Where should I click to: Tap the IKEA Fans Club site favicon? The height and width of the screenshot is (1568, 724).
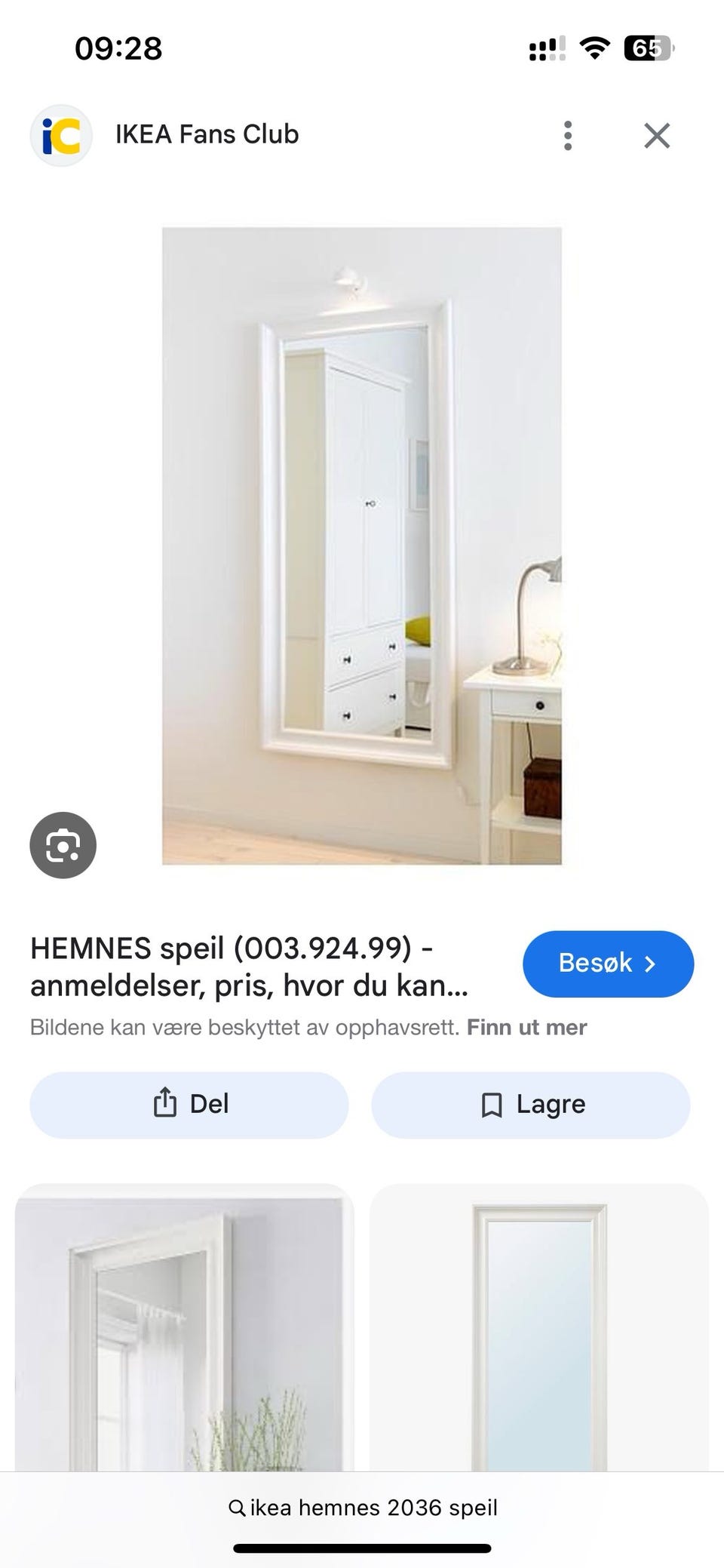(61, 134)
